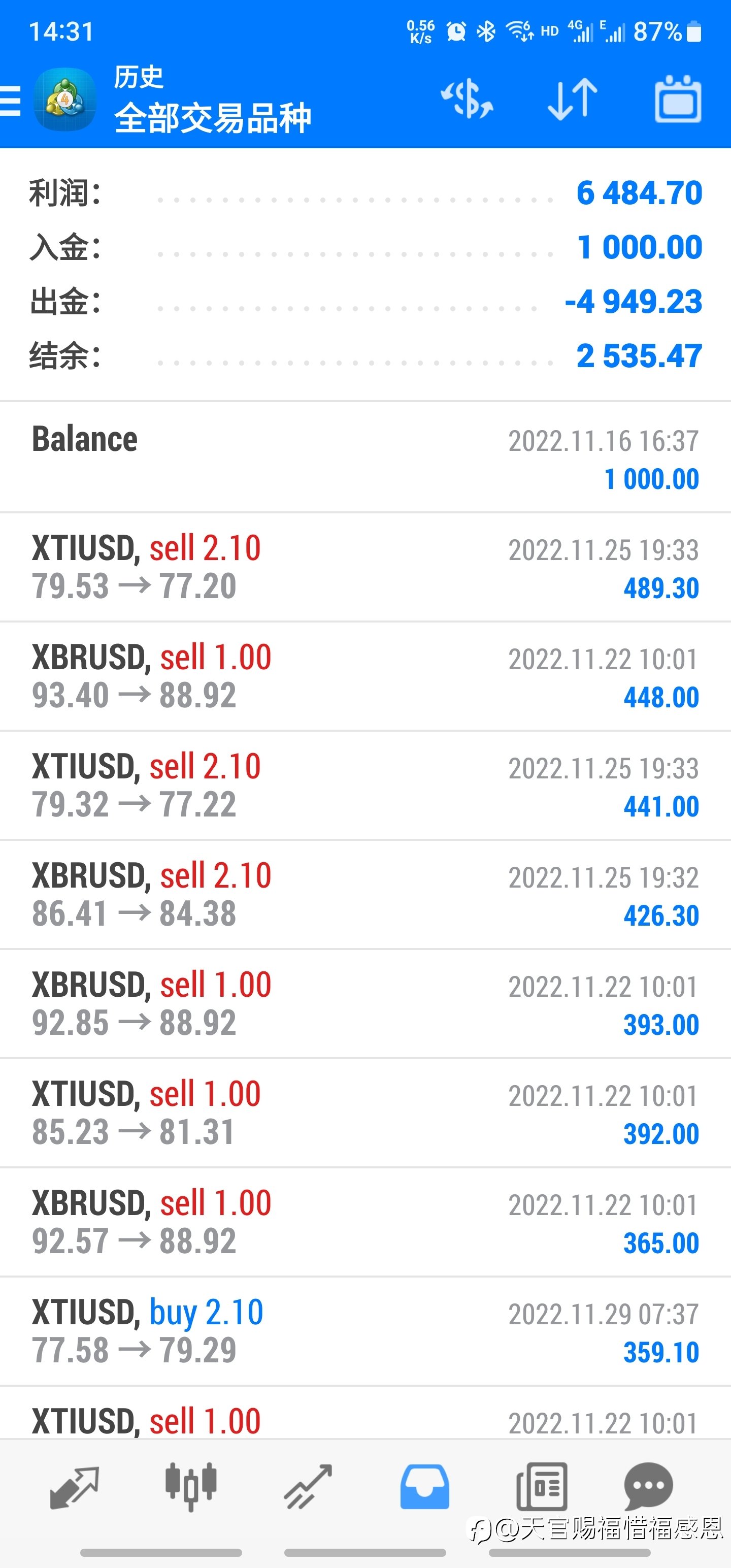Open XBRUSD sell trade with 365.00 profit

365,1222
